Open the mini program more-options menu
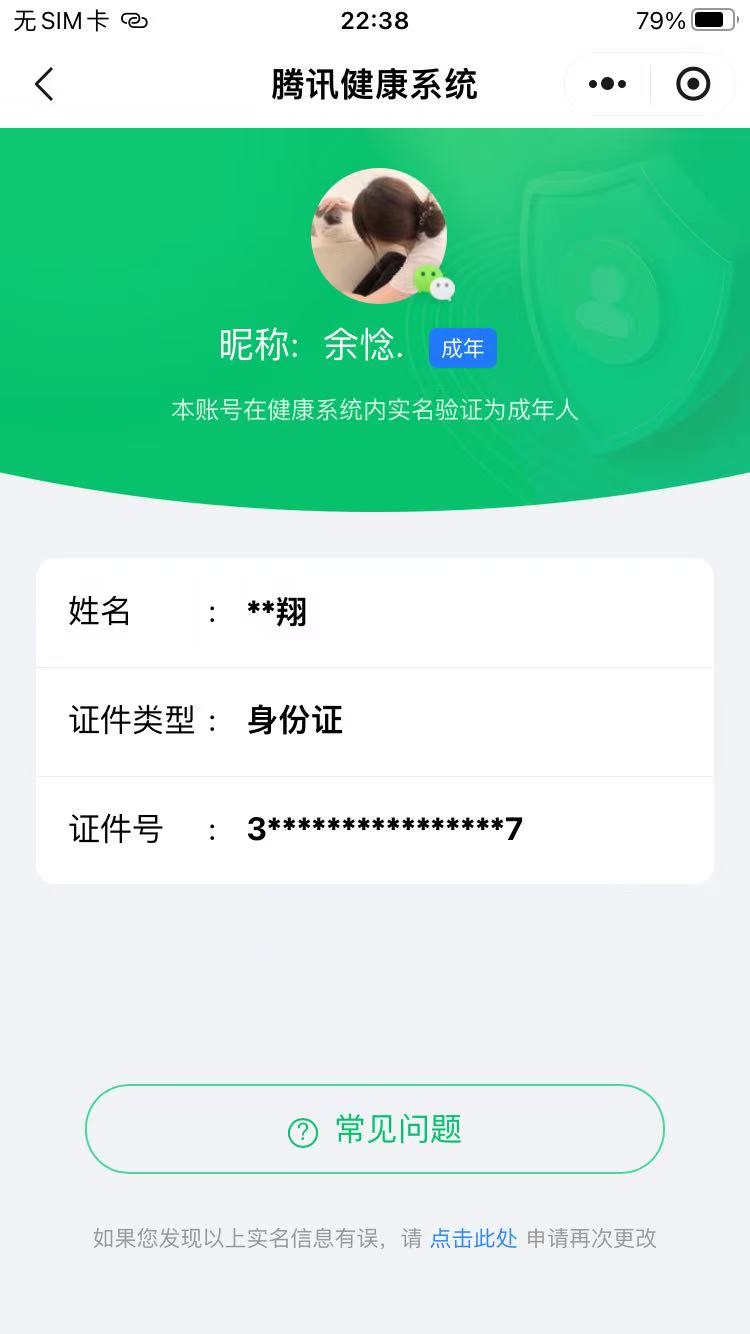This screenshot has width=750, height=1334. tap(607, 85)
